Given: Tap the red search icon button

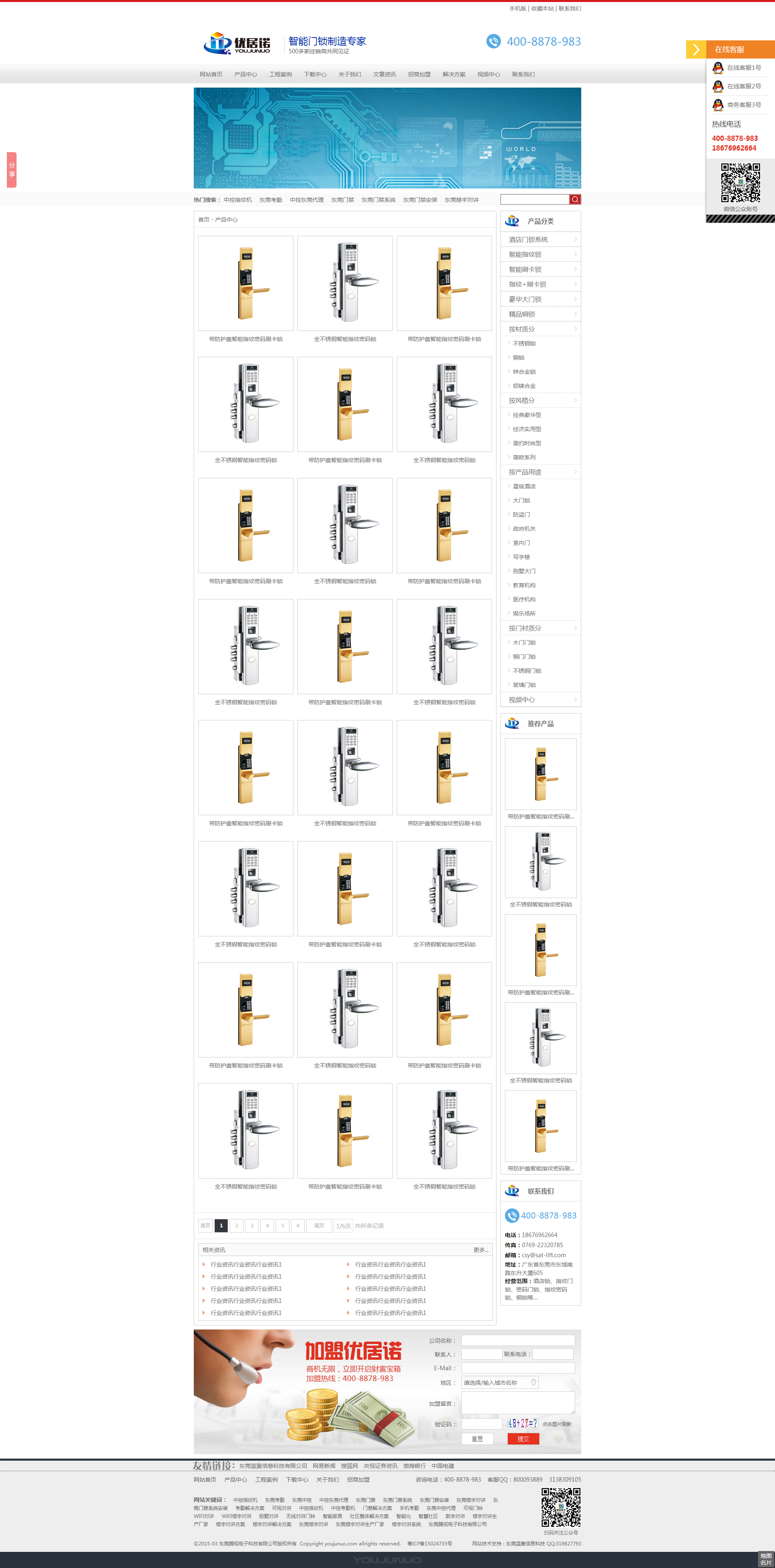Looking at the screenshot, I should click(x=575, y=200).
